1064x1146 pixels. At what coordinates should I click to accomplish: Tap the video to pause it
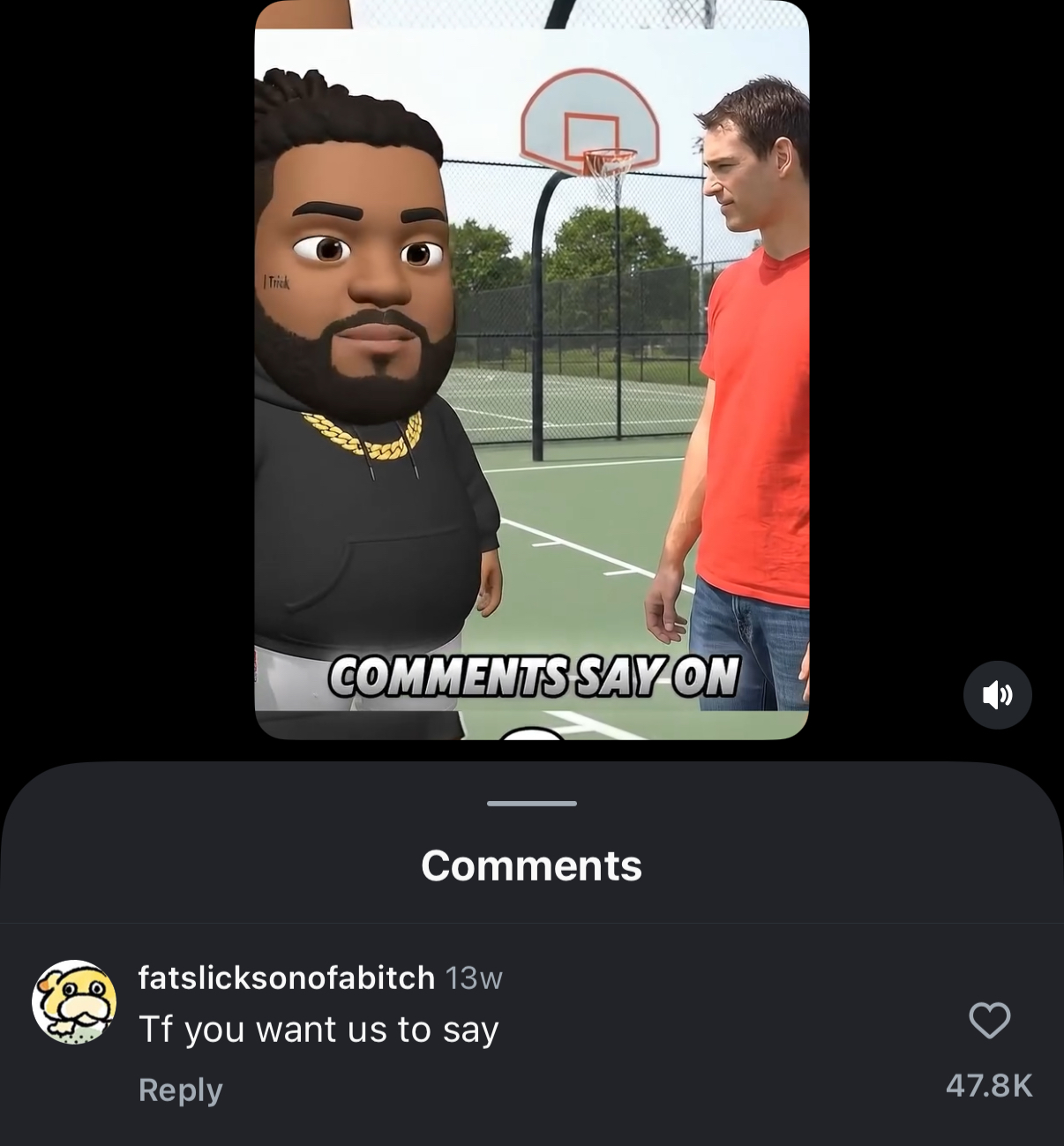tap(531, 371)
